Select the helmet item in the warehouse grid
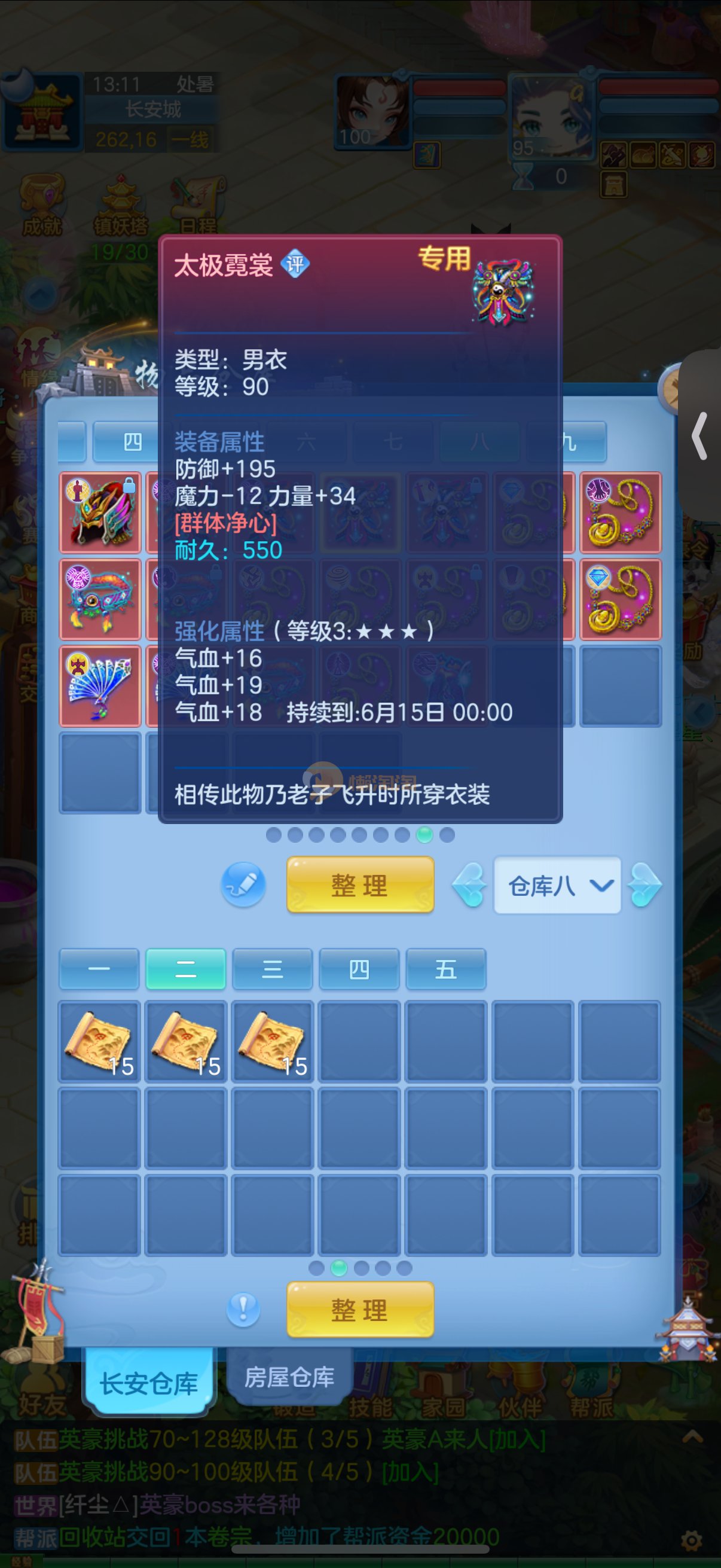The width and height of the screenshot is (721, 1568). [100, 513]
